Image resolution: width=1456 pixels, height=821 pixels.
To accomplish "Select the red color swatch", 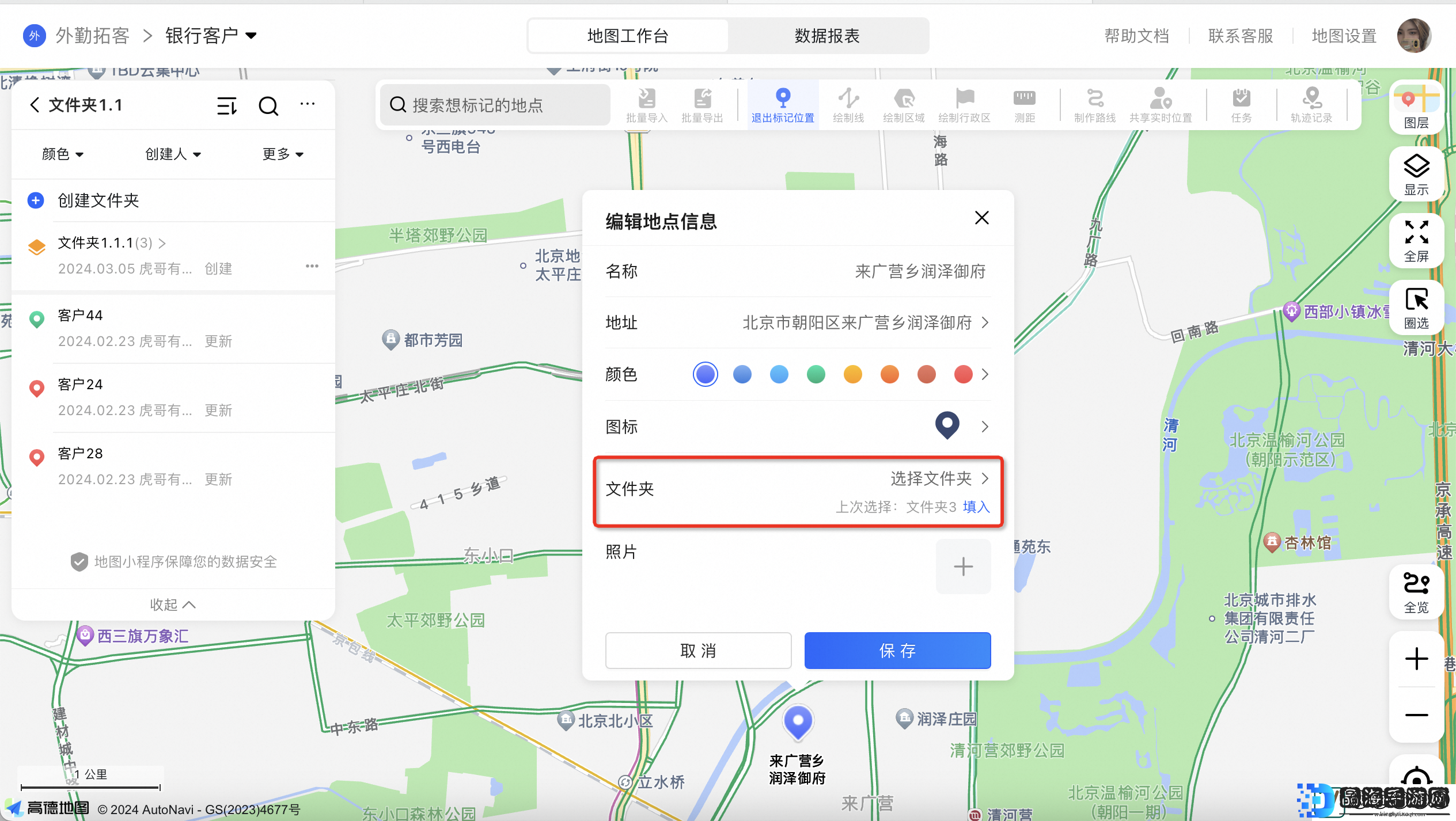I will pos(963,374).
